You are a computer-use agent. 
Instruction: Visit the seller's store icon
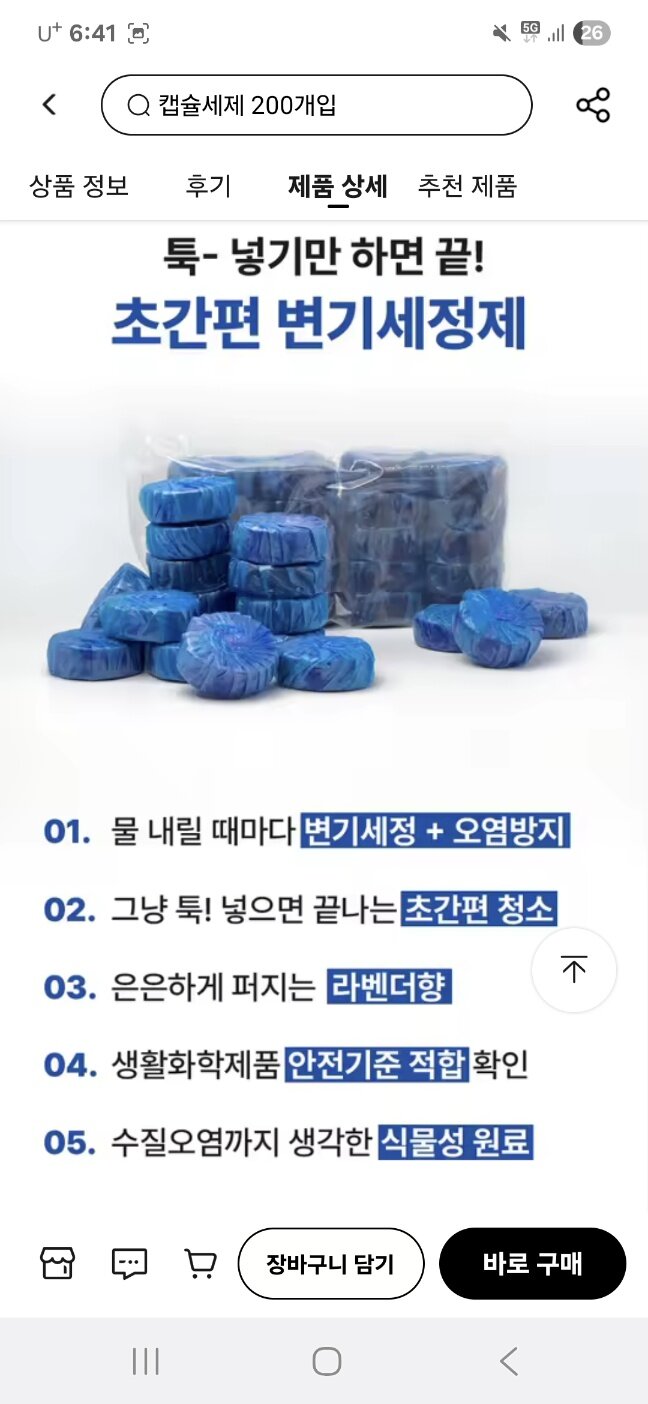[x=57, y=1264]
